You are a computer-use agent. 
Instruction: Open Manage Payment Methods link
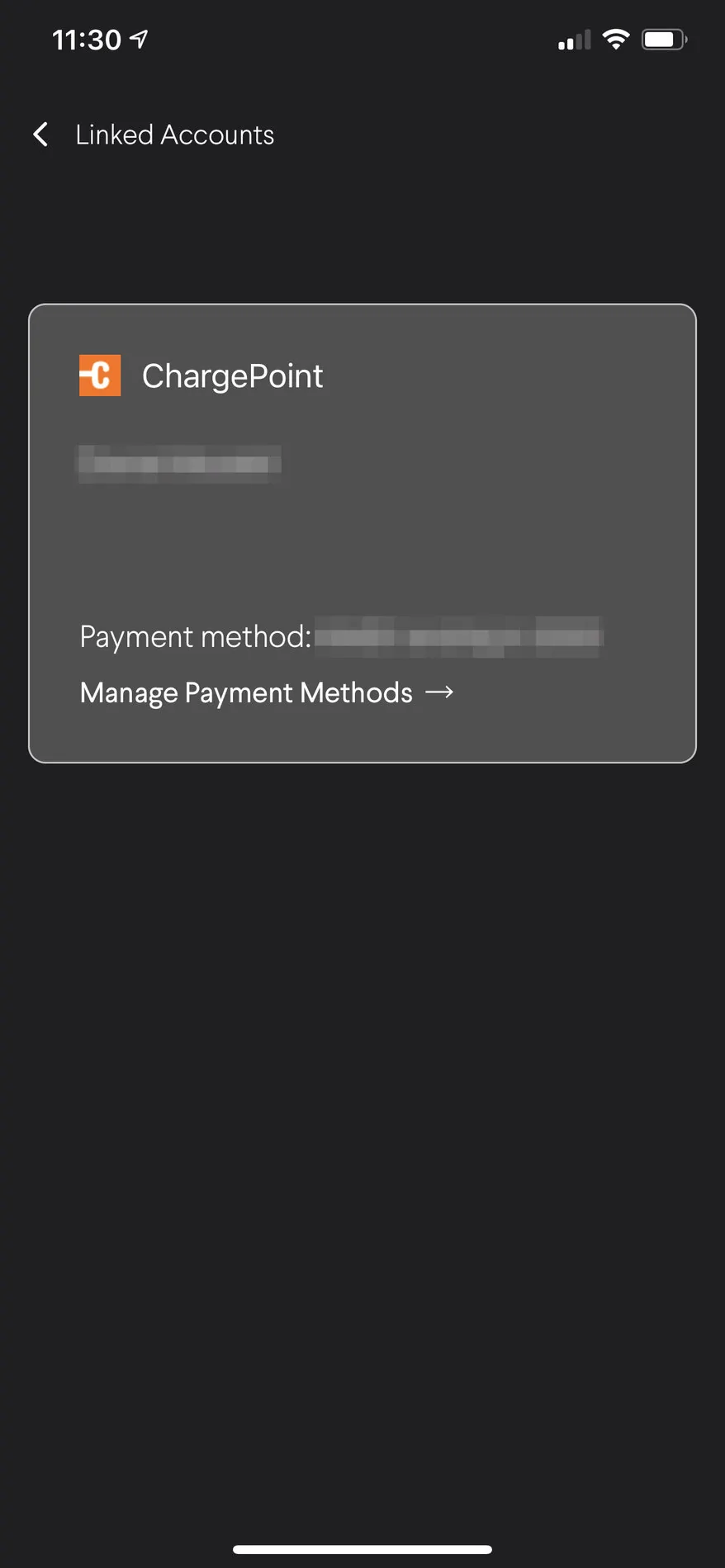click(267, 692)
